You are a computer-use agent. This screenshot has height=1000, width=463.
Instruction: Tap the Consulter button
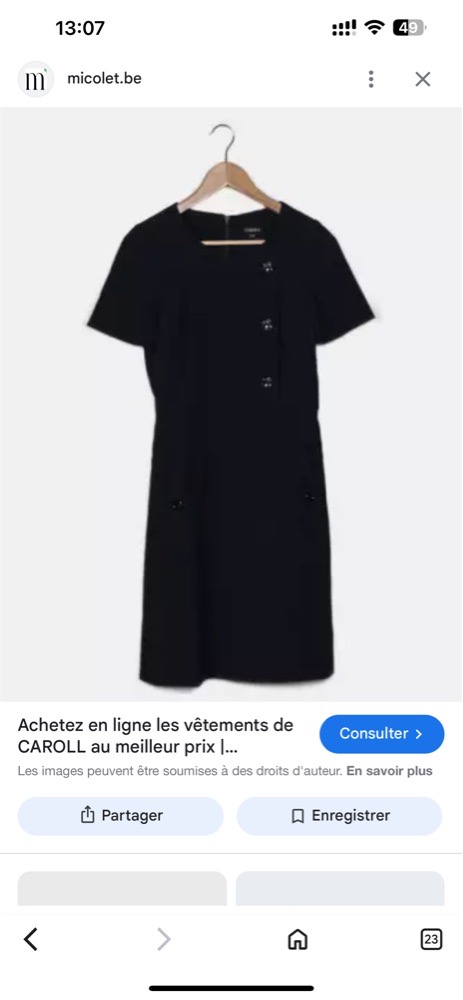[x=381, y=733]
